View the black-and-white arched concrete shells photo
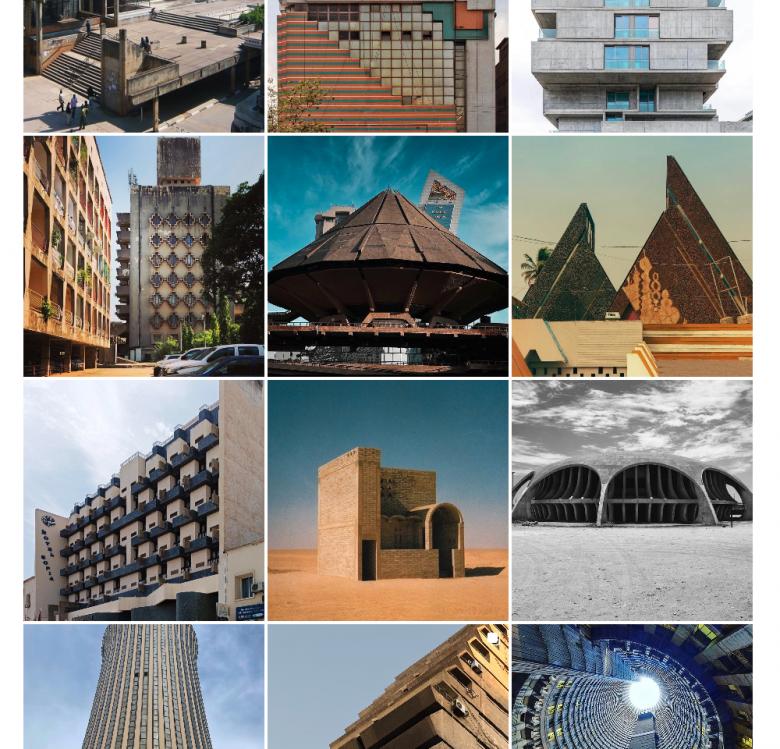This screenshot has height=749, width=780. pyautogui.click(x=631, y=500)
